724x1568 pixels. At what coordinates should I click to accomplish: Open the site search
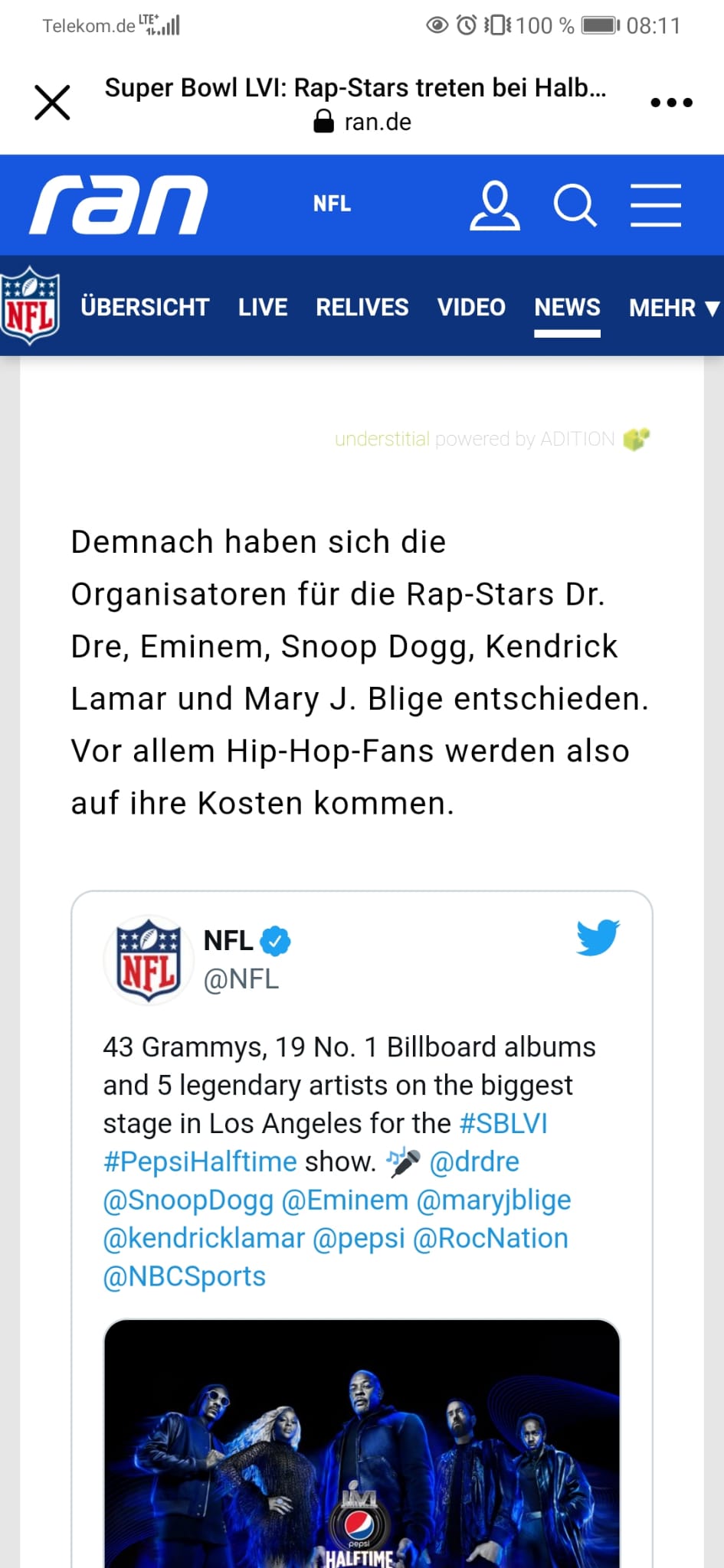point(575,205)
